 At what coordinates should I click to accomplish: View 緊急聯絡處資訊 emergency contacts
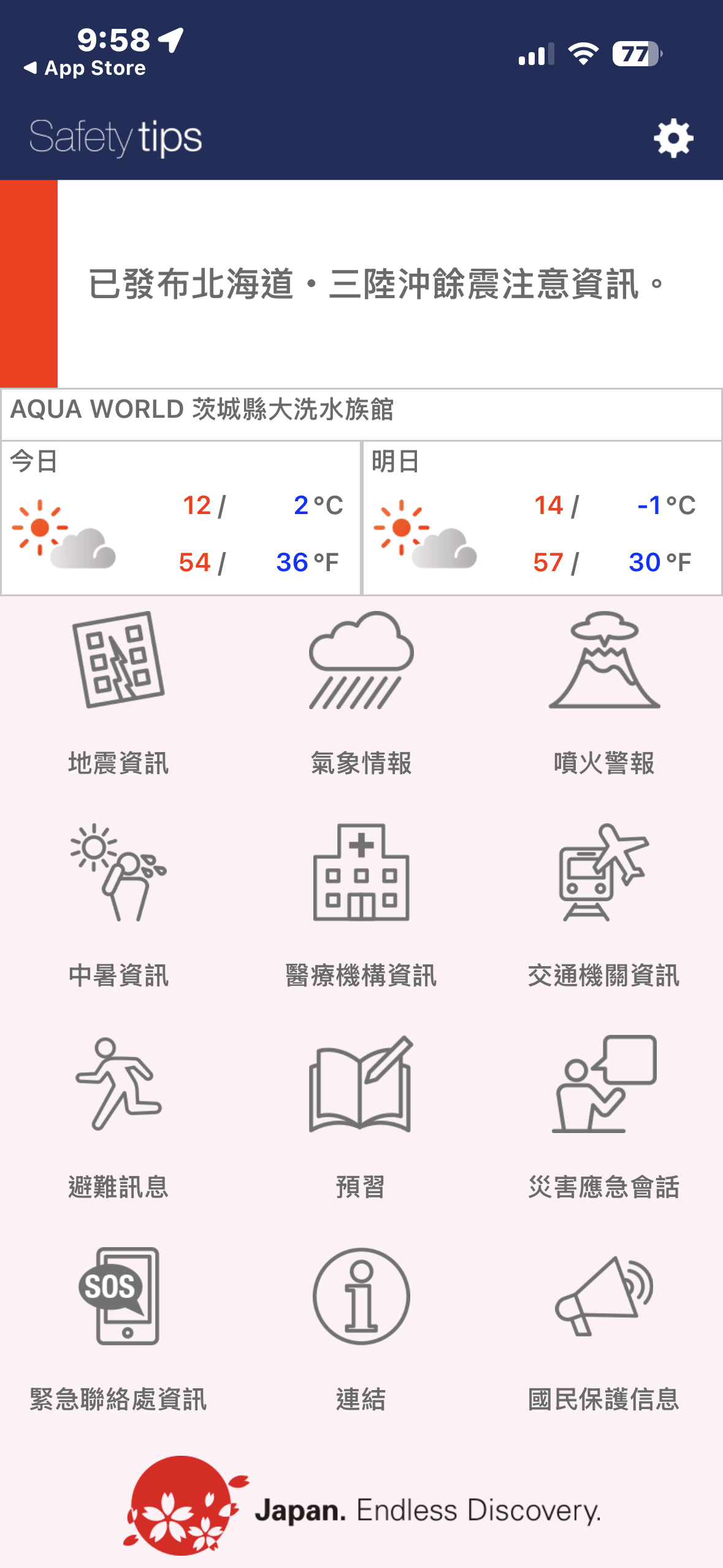(118, 1328)
